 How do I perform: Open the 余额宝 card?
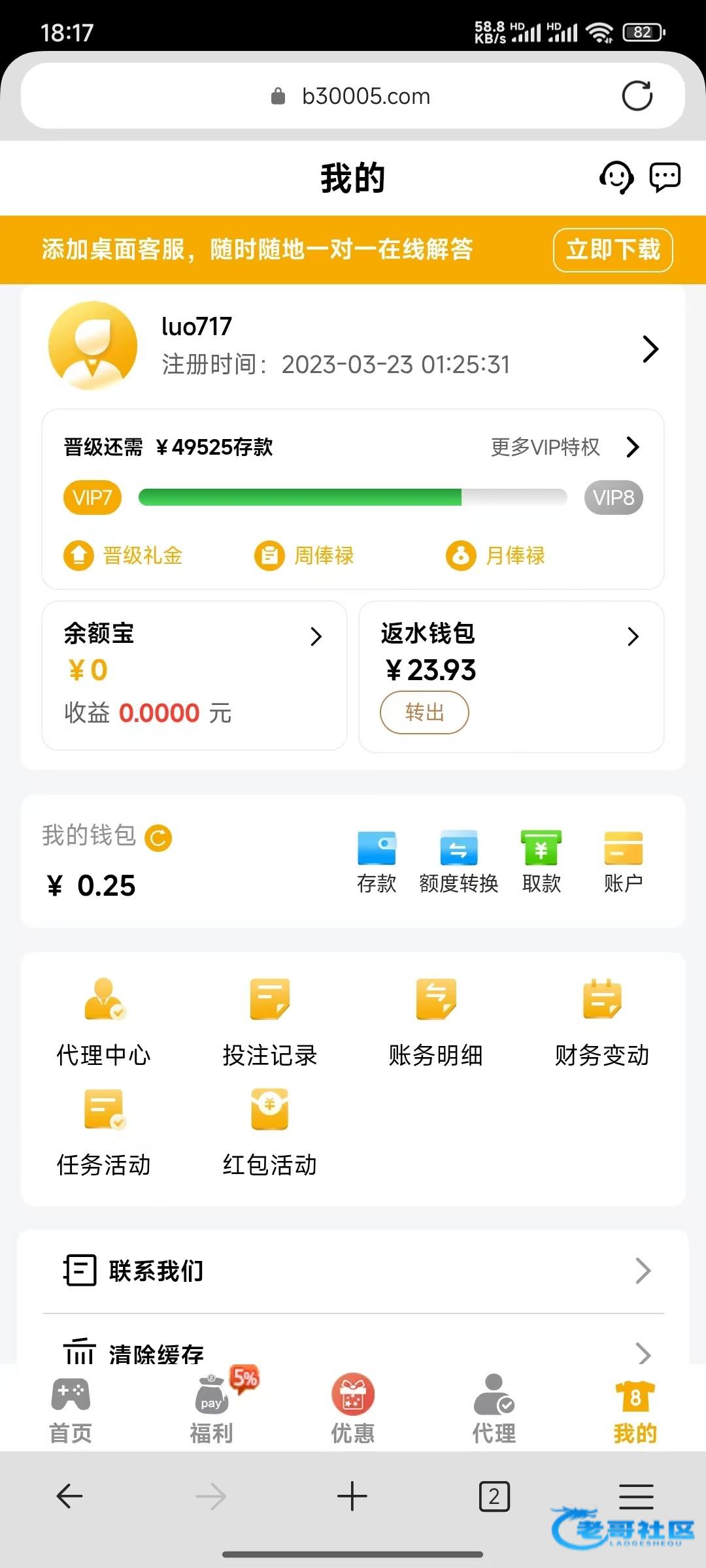click(x=194, y=674)
